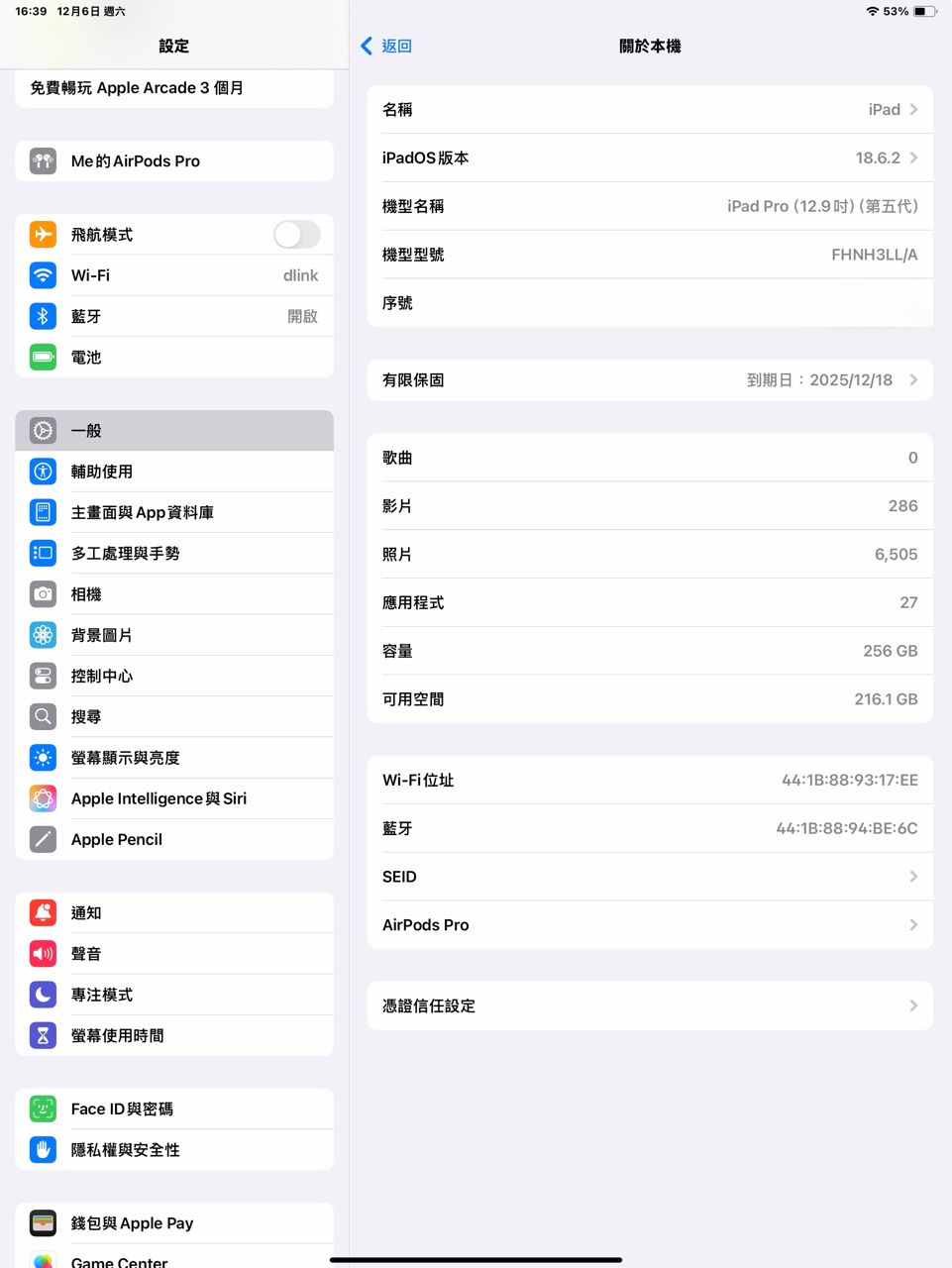This screenshot has width=952, height=1268.
Task: Open 主畫面與App資料庫 settings
Action: (173, 512)
